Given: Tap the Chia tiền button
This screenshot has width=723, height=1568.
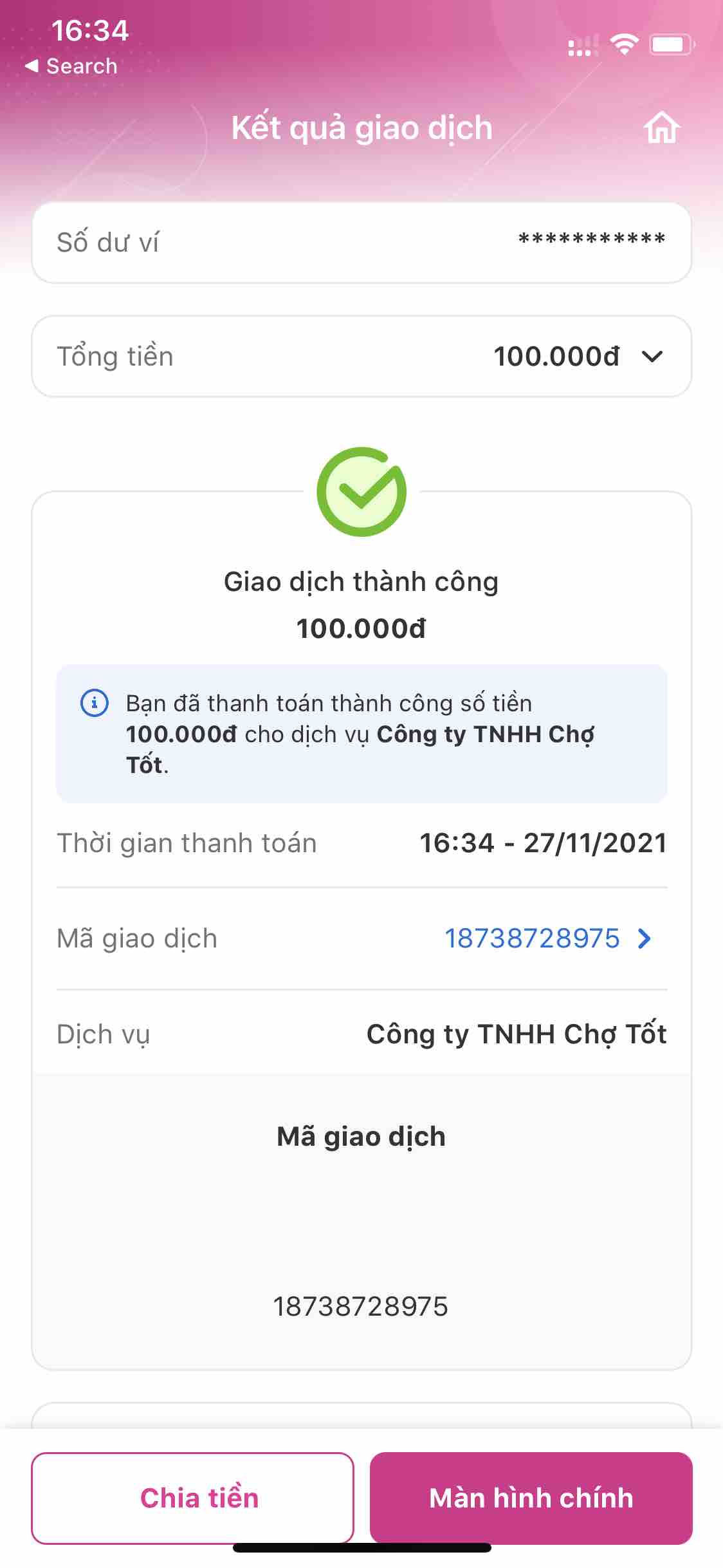Looking at the screenshot, I should (193, 1498).
